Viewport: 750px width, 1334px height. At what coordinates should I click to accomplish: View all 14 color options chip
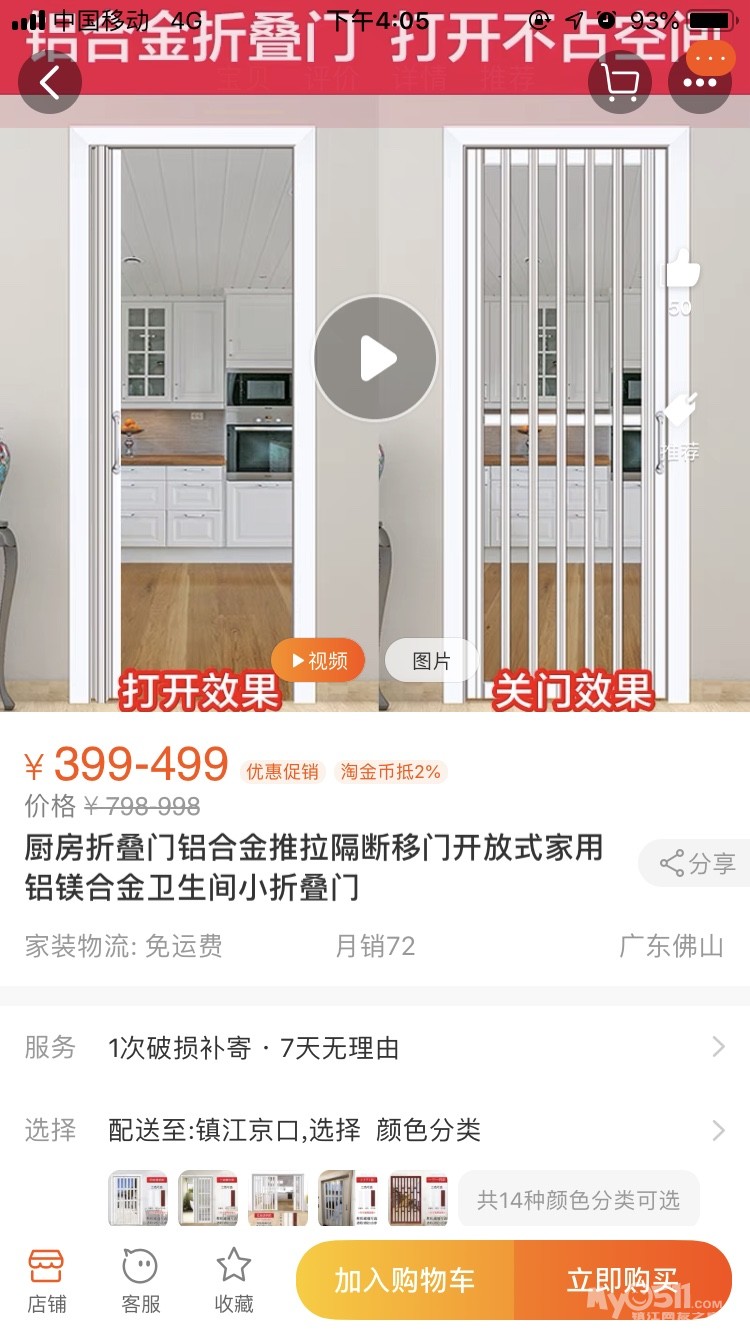coord(579,1199)
